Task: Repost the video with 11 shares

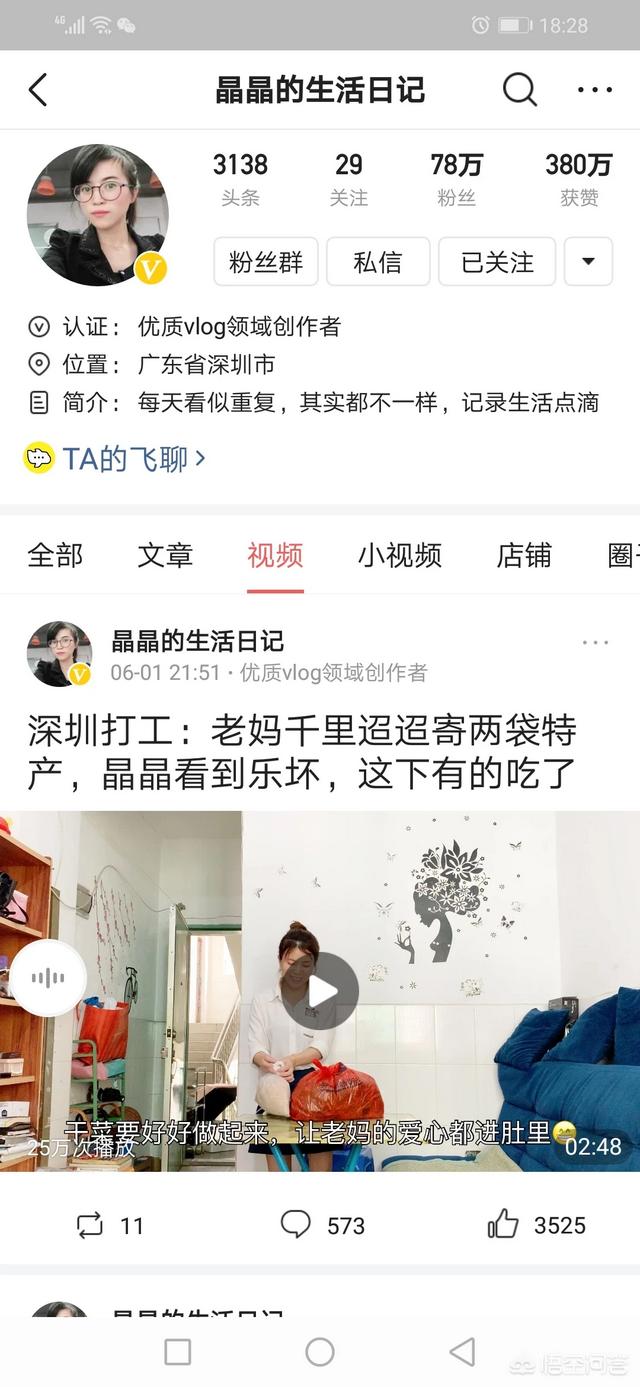Action: coord(109,1225)
